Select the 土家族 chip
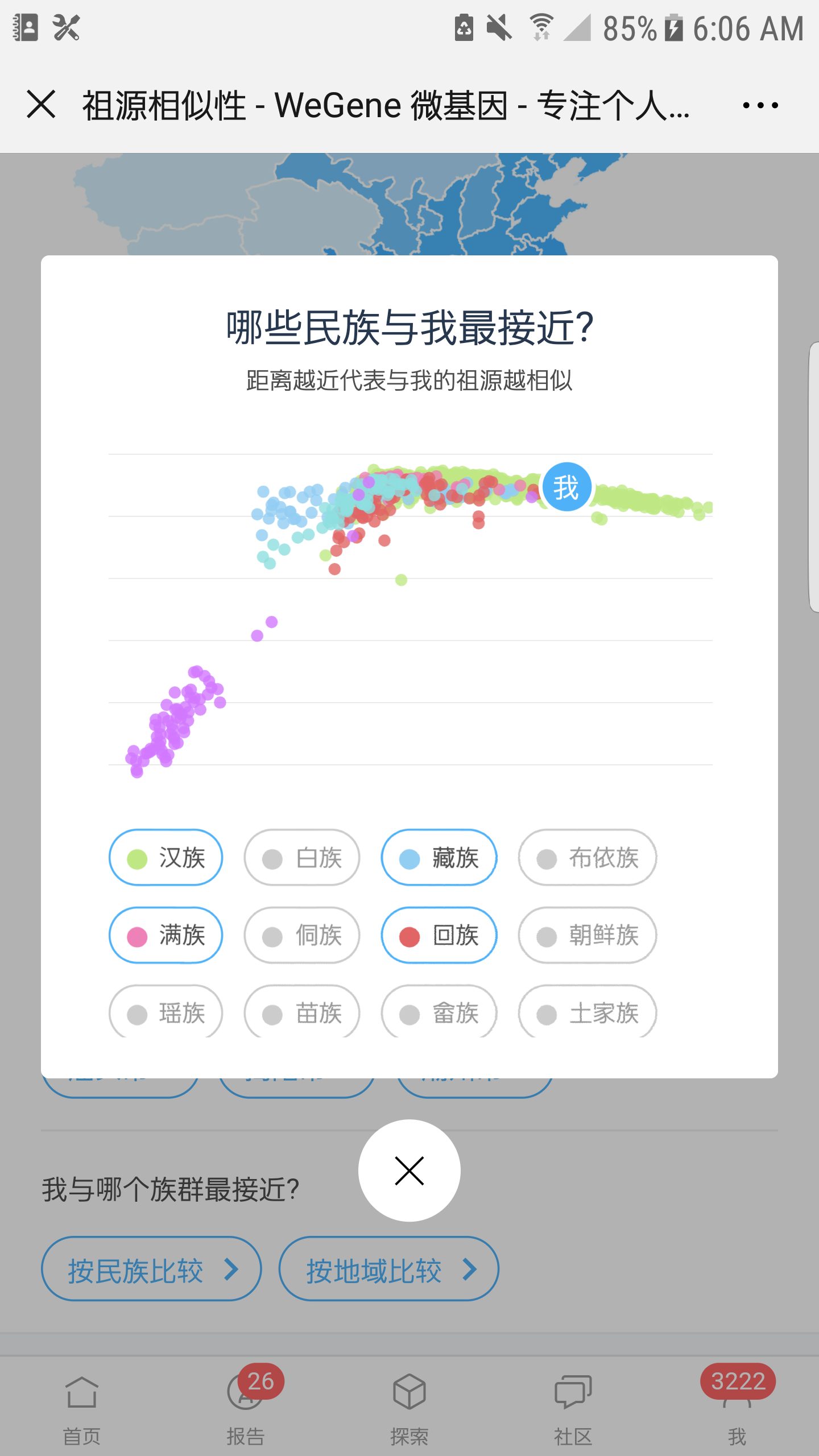Image resolution: width=819 pixels, height=1456 pixels. point(588,1011)
